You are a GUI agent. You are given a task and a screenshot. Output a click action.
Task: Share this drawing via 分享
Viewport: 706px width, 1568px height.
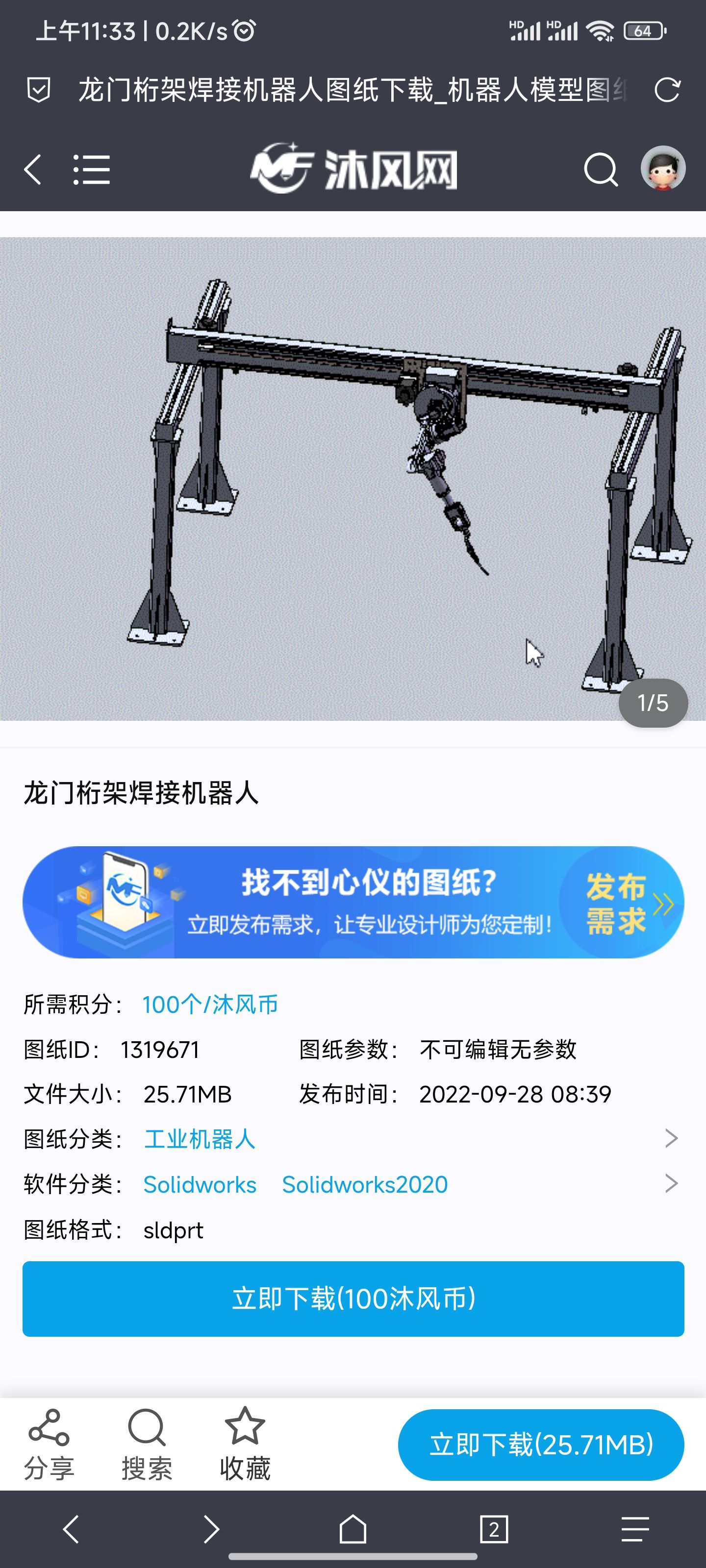tap(49, 1444)
